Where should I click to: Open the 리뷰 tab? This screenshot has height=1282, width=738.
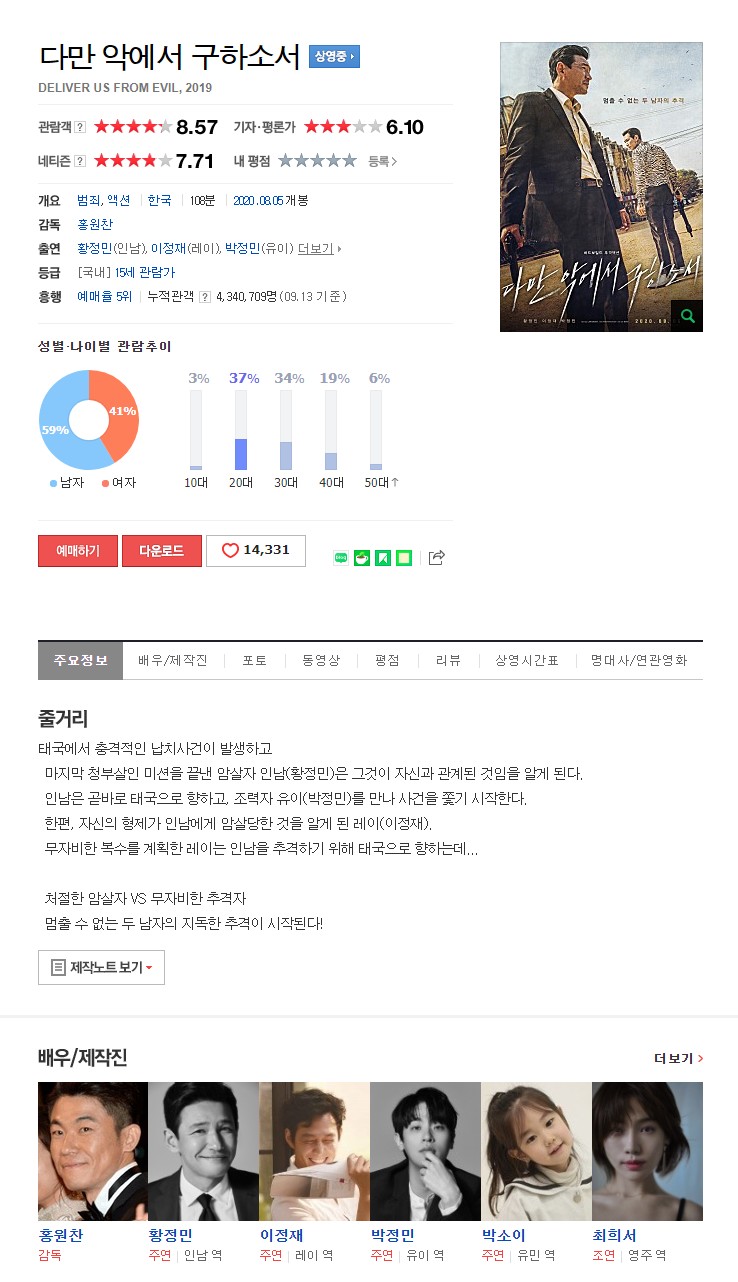click(x=448, y=661)
